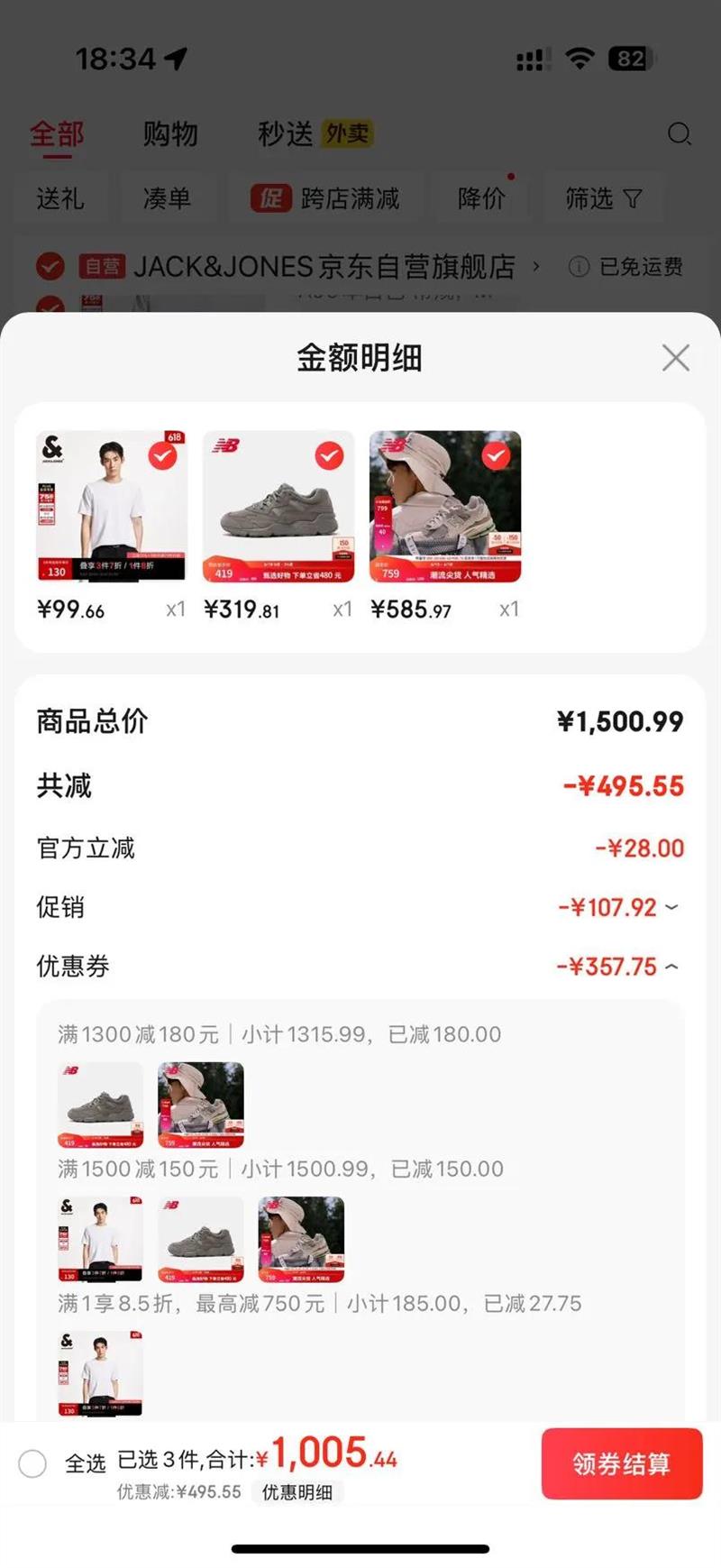
Task: Select the 跨店满减 filter chip
Action: [x=325, y=198]
